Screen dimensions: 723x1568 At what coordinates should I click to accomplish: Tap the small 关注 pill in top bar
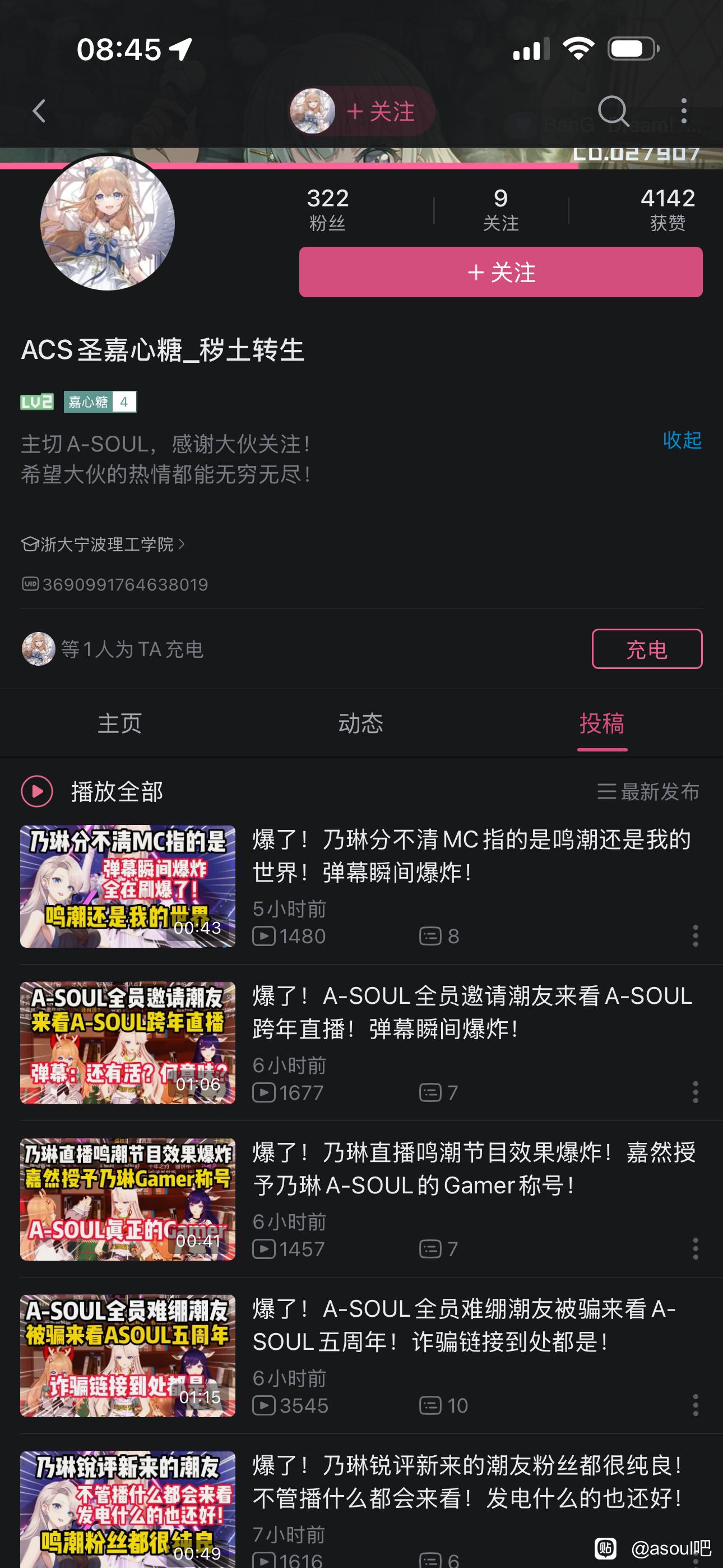380,112
